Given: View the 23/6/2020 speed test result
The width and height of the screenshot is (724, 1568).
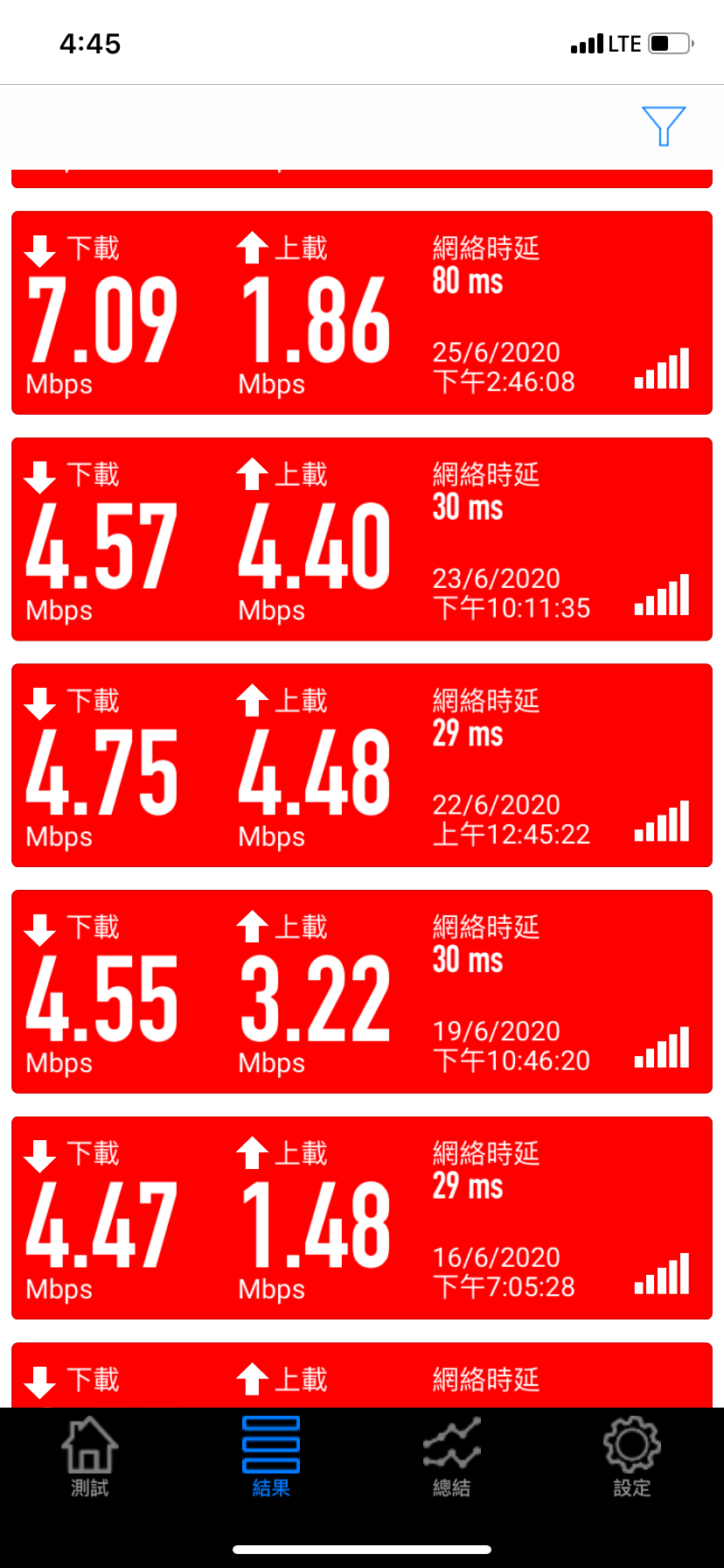Looking at the screenshot, I should [x=362, y=539].
